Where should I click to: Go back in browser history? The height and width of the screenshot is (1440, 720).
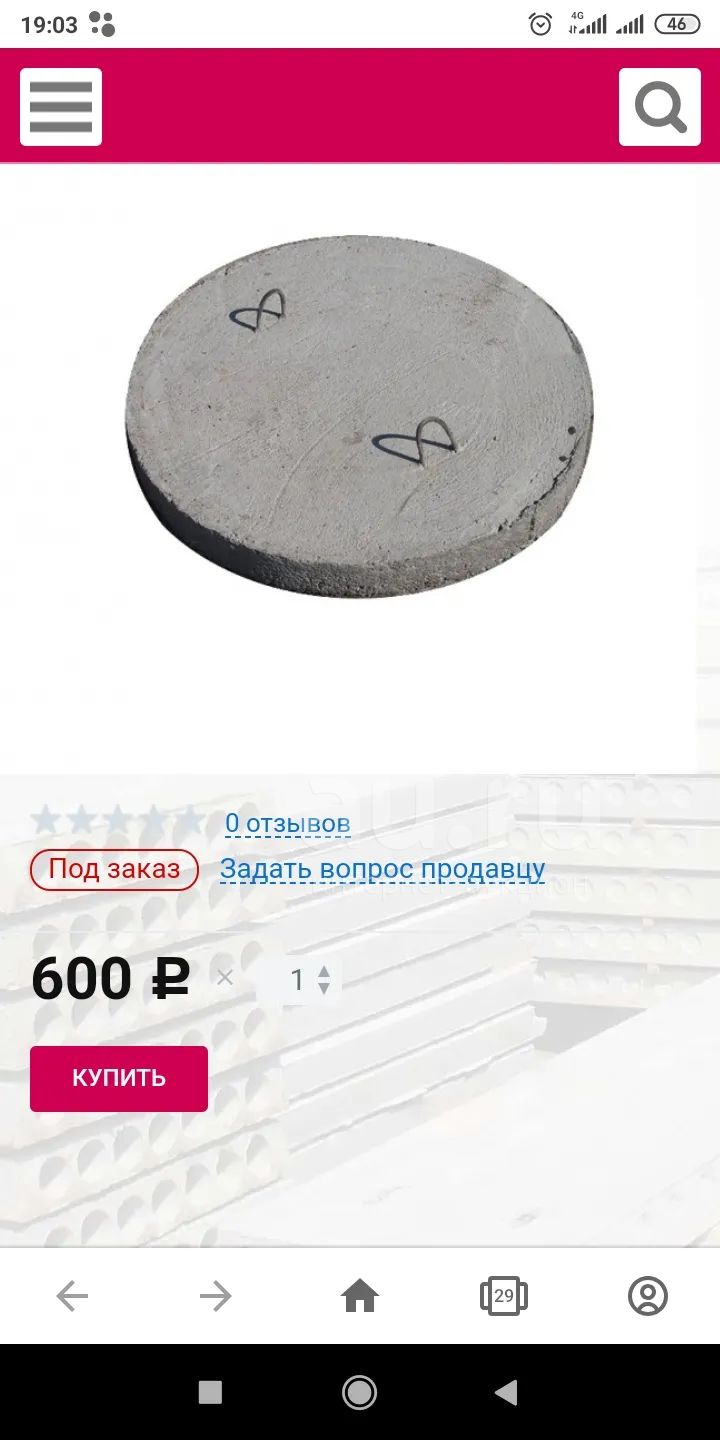72,1297
